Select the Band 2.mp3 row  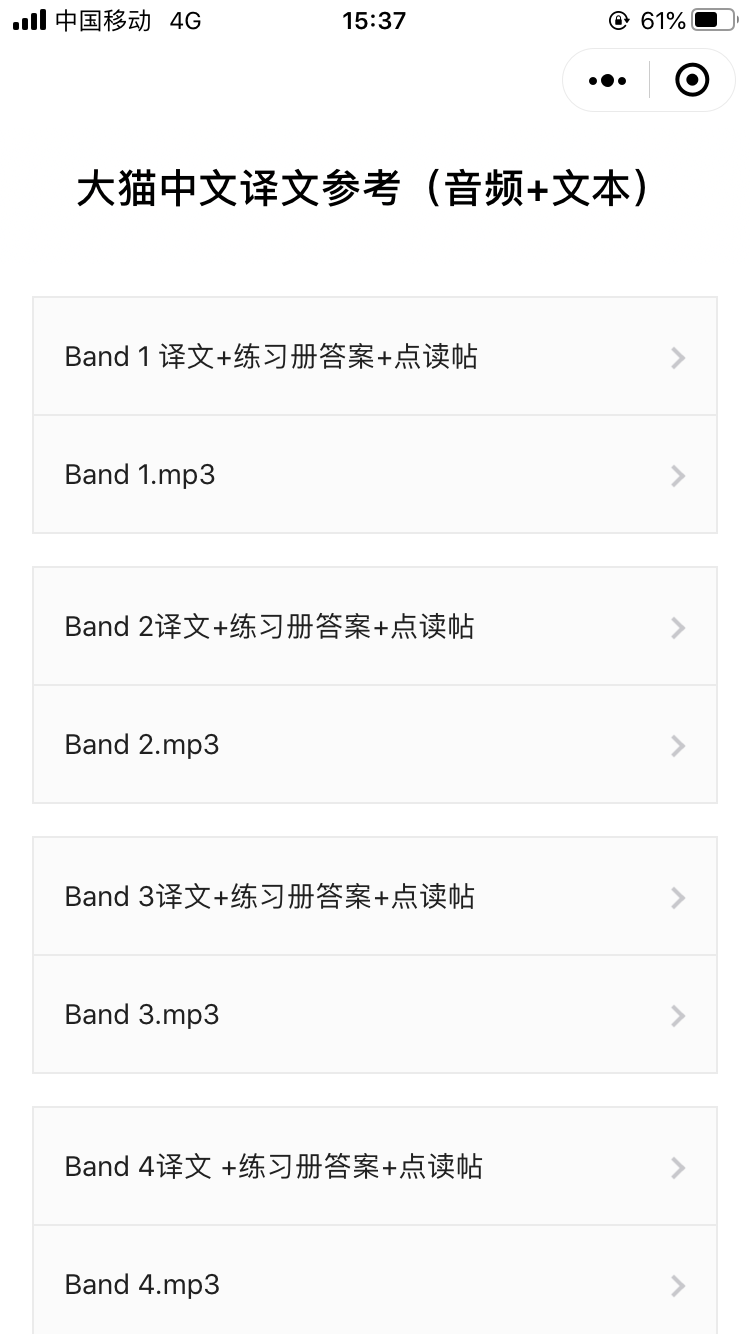(374, 745)
